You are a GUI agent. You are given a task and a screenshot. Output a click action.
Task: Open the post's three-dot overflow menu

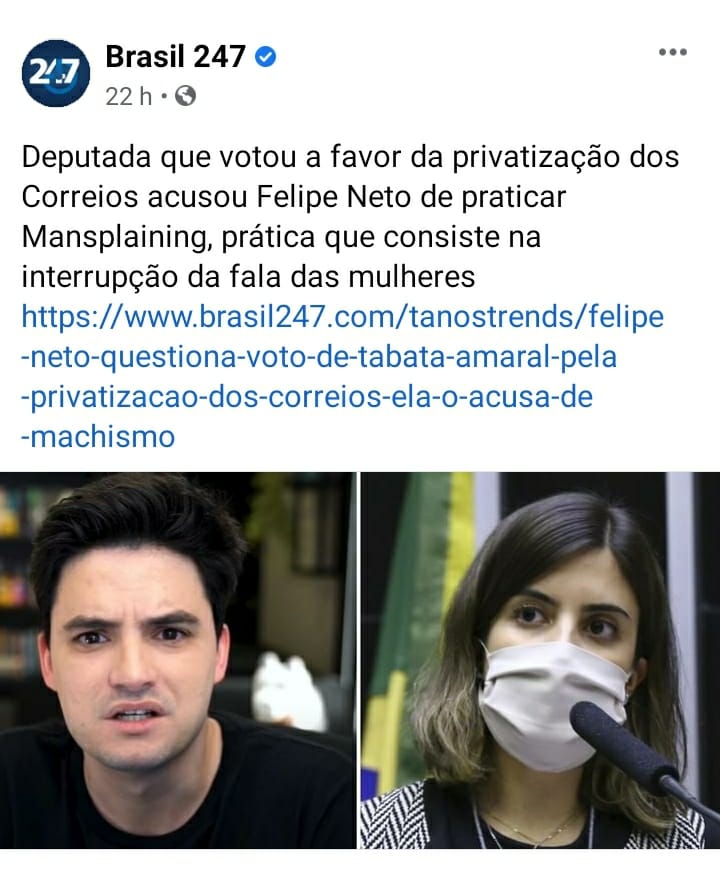tap(672, 53)
